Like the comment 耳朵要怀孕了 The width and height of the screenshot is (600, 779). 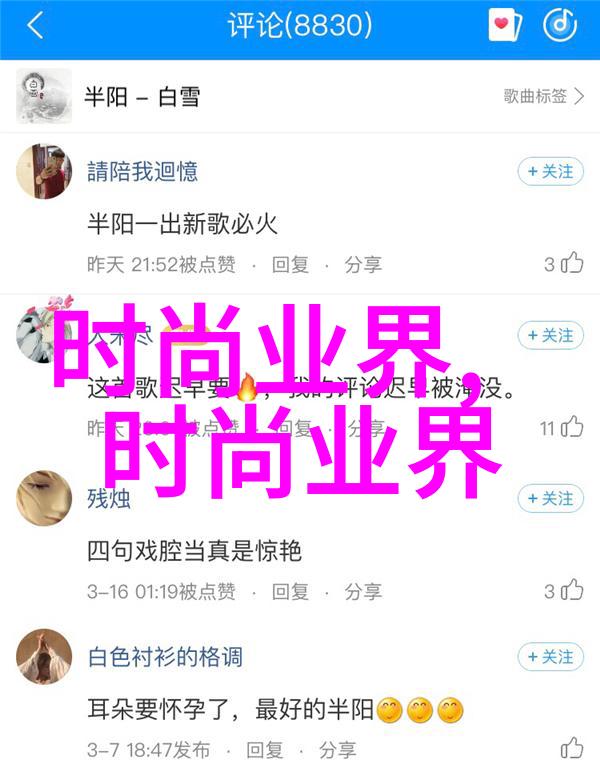click(x=572, y=748)
